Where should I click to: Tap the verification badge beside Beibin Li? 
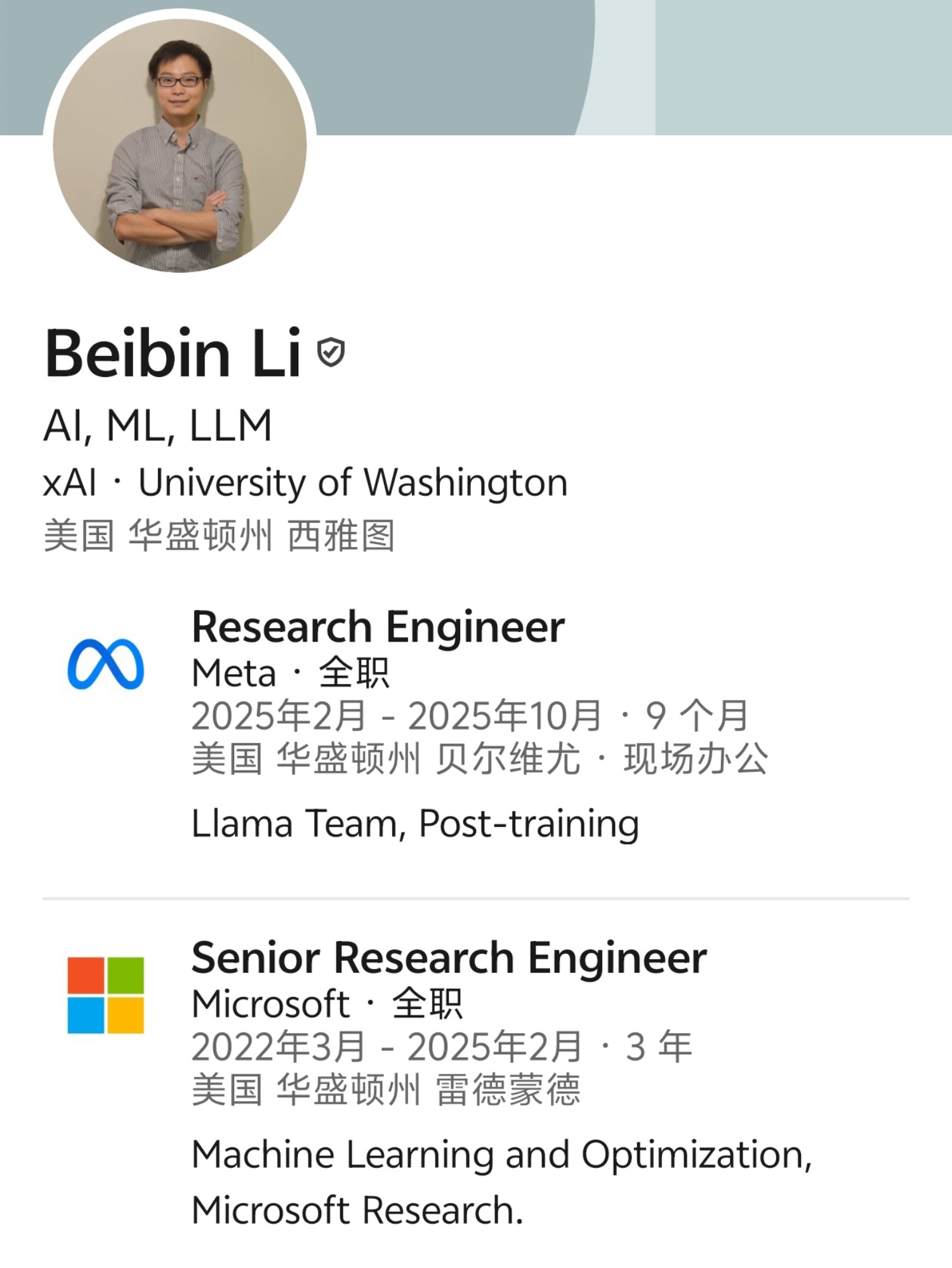331,352
